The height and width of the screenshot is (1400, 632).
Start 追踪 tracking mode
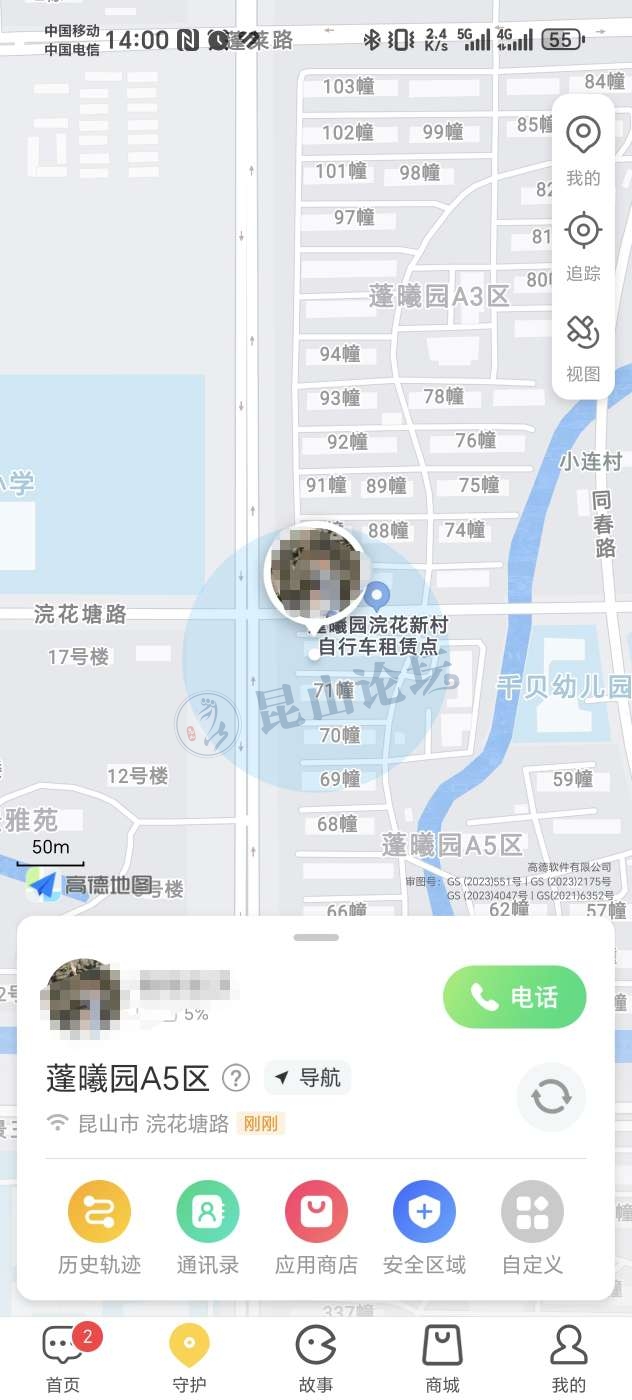click(x=583, y=245)
